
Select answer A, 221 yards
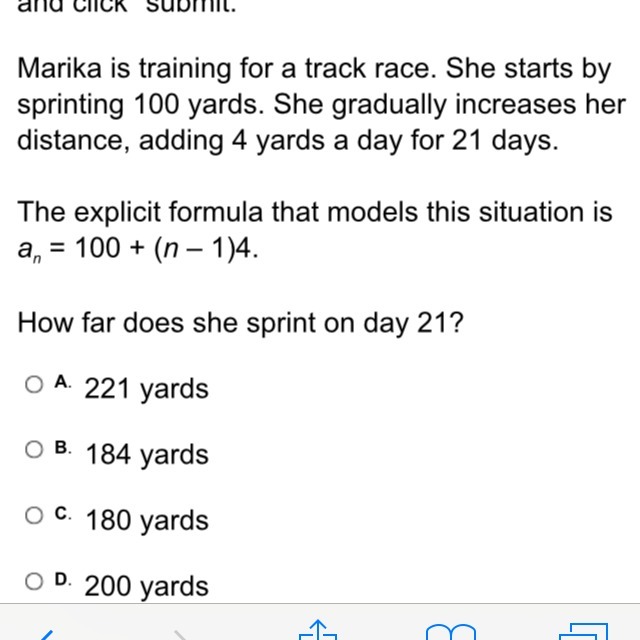tap(35, 384)
